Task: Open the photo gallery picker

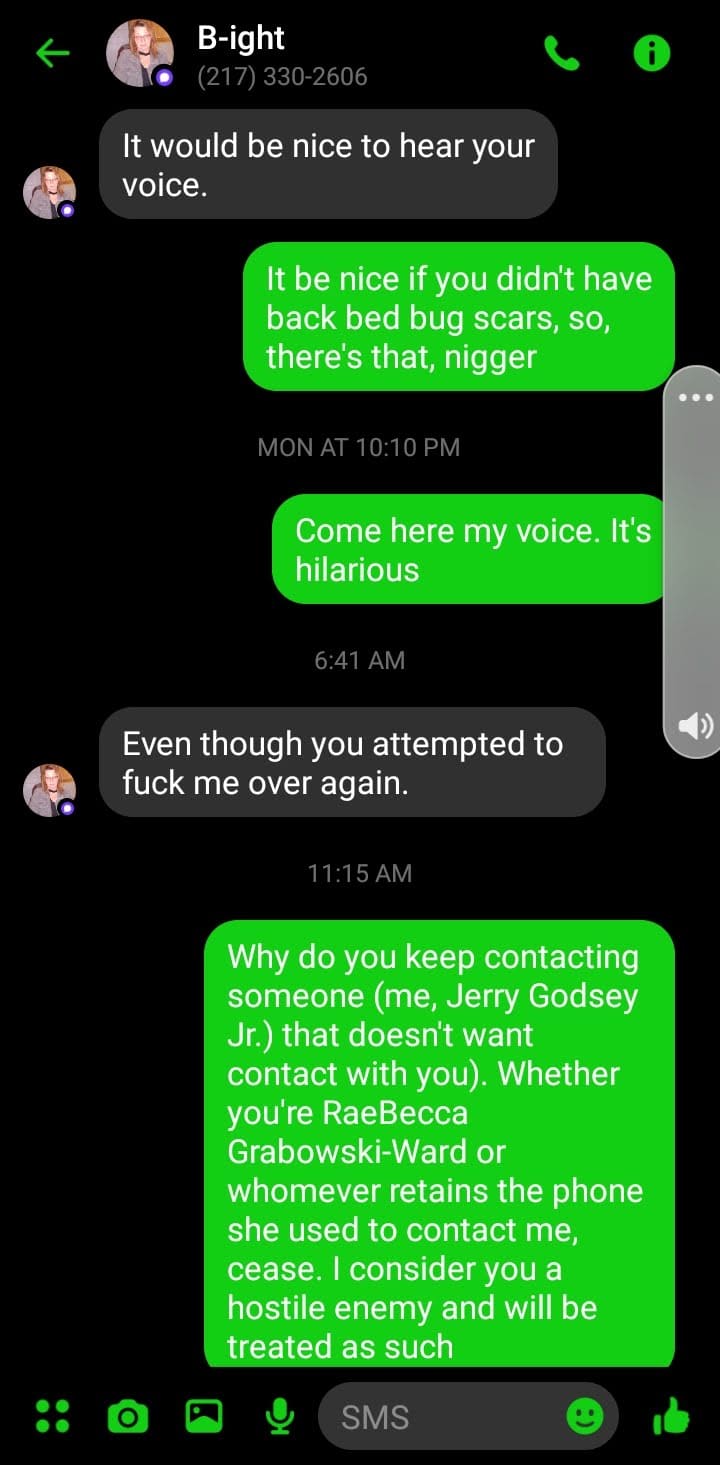Action: pos(204,1416)
